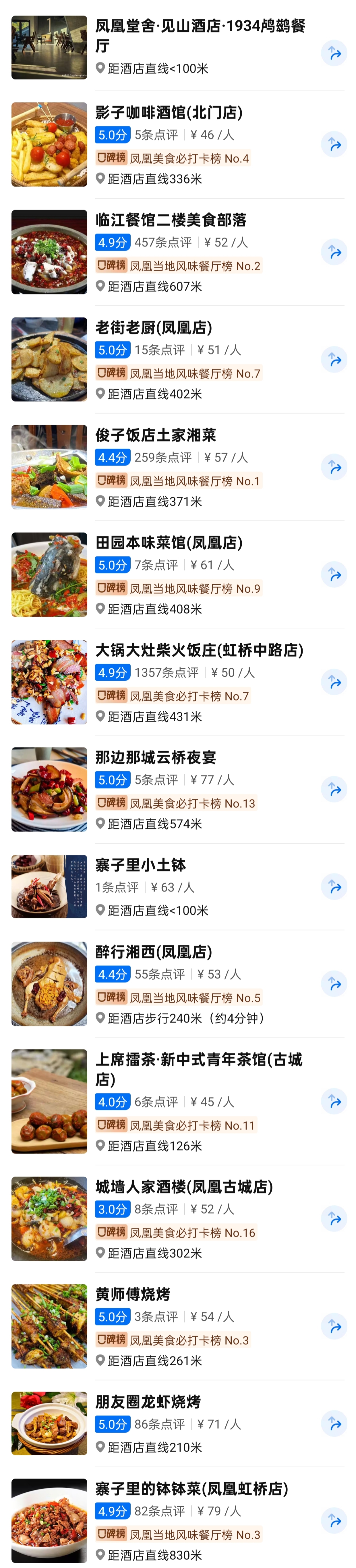This screenshot has height=1568, width=356.
Task: Open 影子咖啡酒馆 food photo
Action: pos(49,144)
